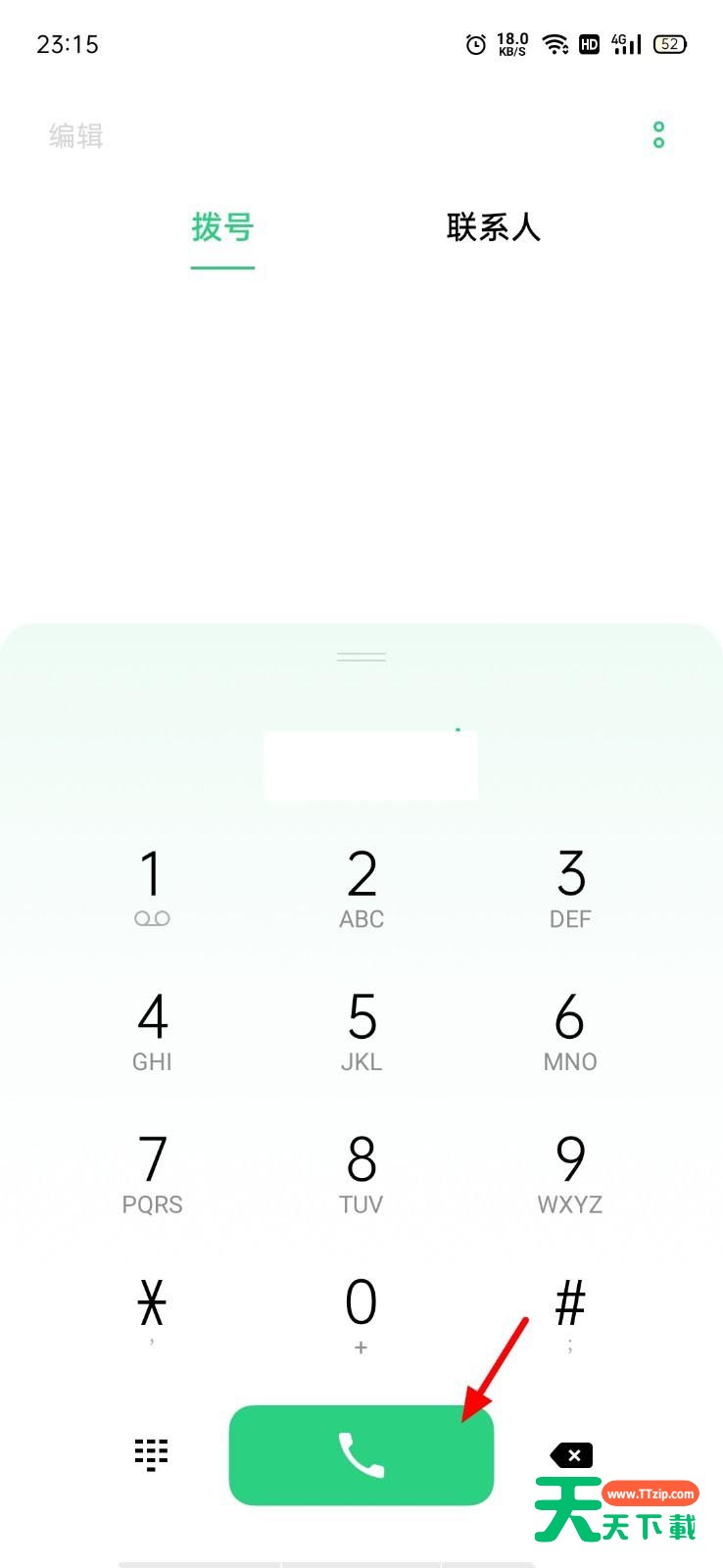Enter the hash pound key
Image resolution: width=723 pixels, height=1568 pixels.
coord(570,1313)
